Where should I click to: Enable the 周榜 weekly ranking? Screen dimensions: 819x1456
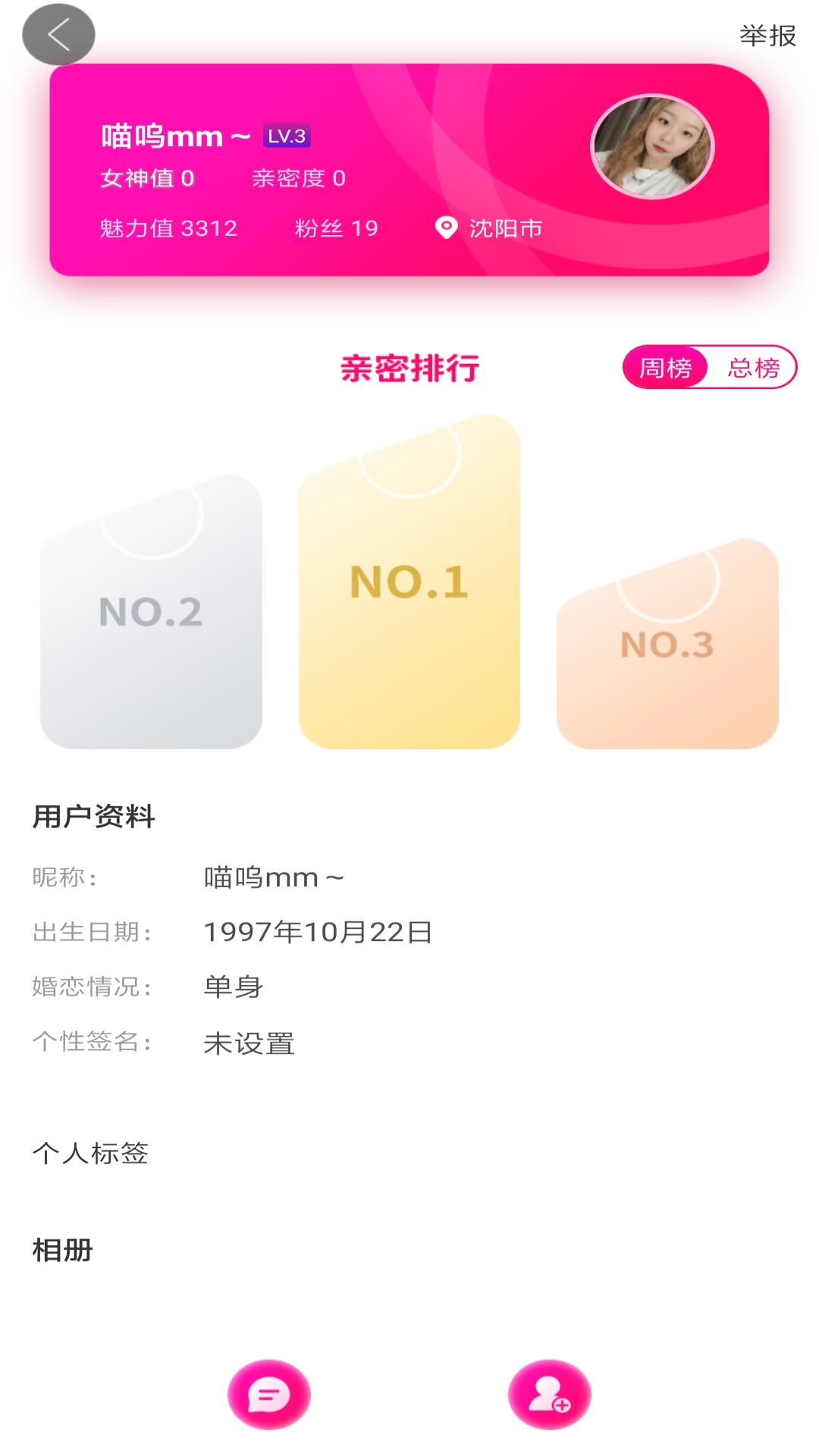click(667, 366)
